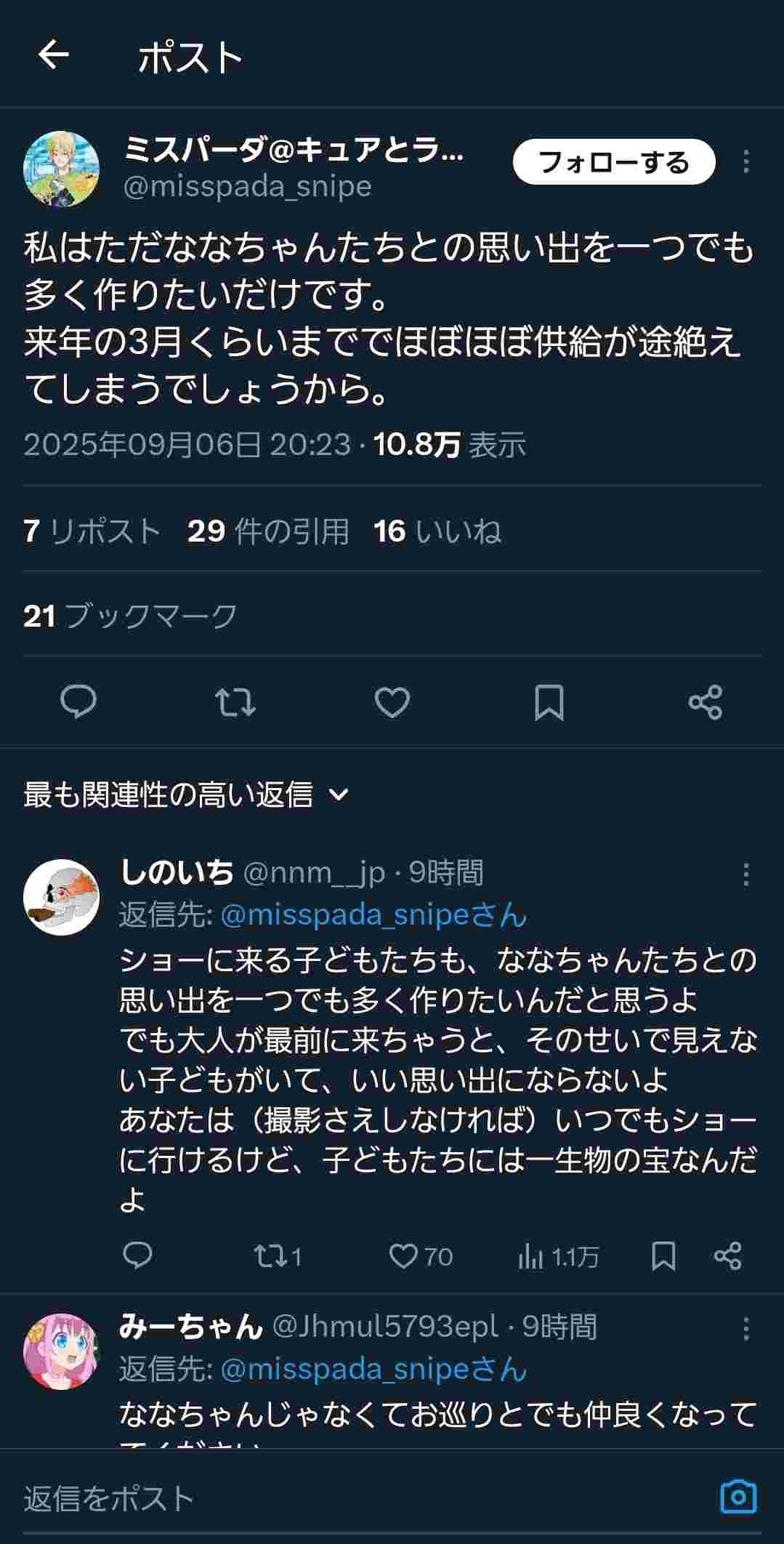
Task: Bookmark しのいち's reply
Action: click(x=663, y=1255)
